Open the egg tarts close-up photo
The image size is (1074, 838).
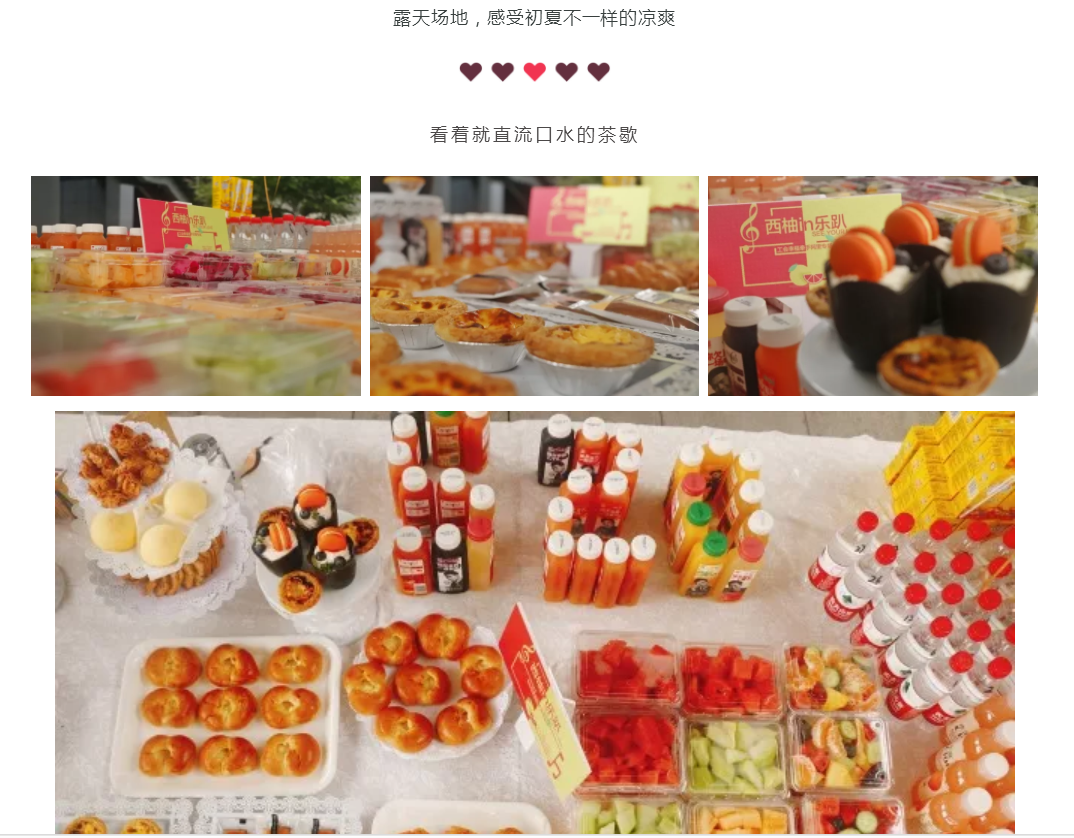point(534,286)
